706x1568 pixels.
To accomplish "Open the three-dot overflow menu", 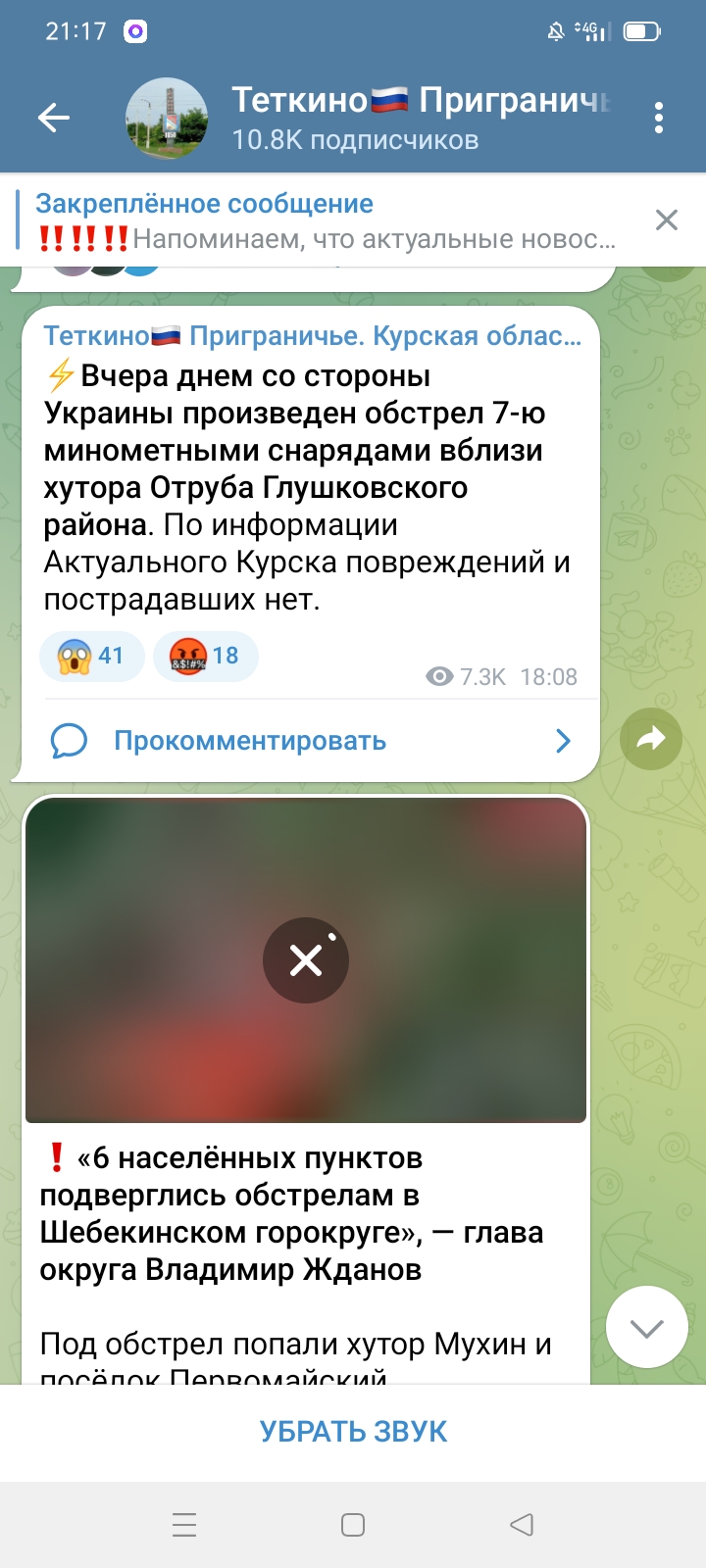I will point(659,119).
